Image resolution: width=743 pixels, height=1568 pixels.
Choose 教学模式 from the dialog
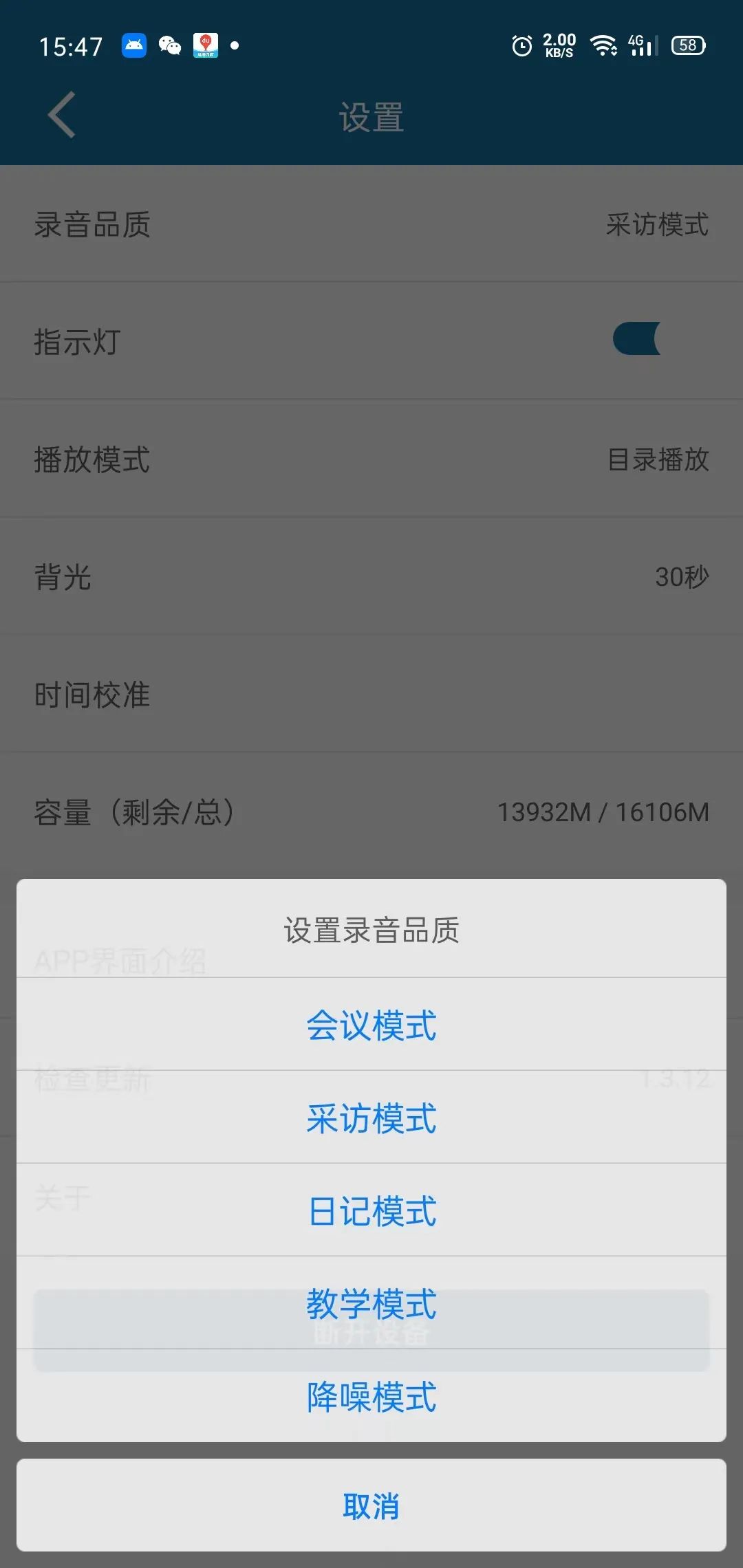(x=371, y=1305)
